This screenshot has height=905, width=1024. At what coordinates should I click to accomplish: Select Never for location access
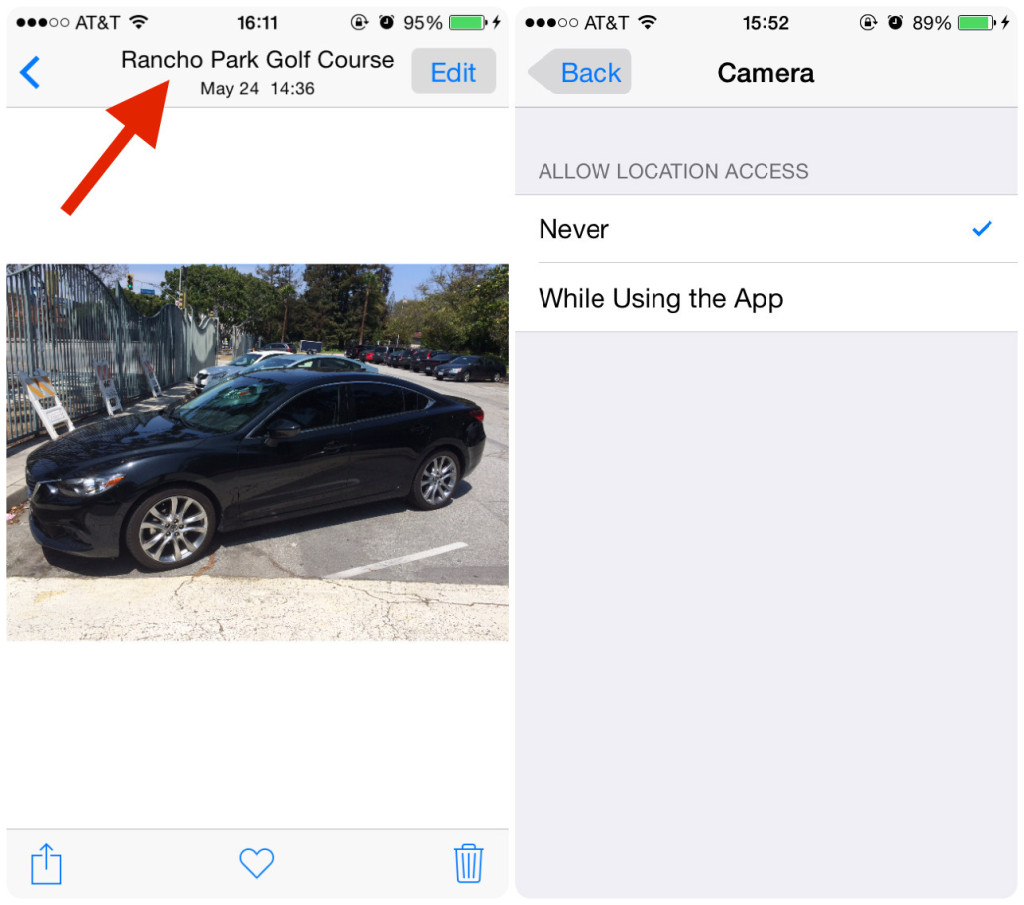coord(765,229)
